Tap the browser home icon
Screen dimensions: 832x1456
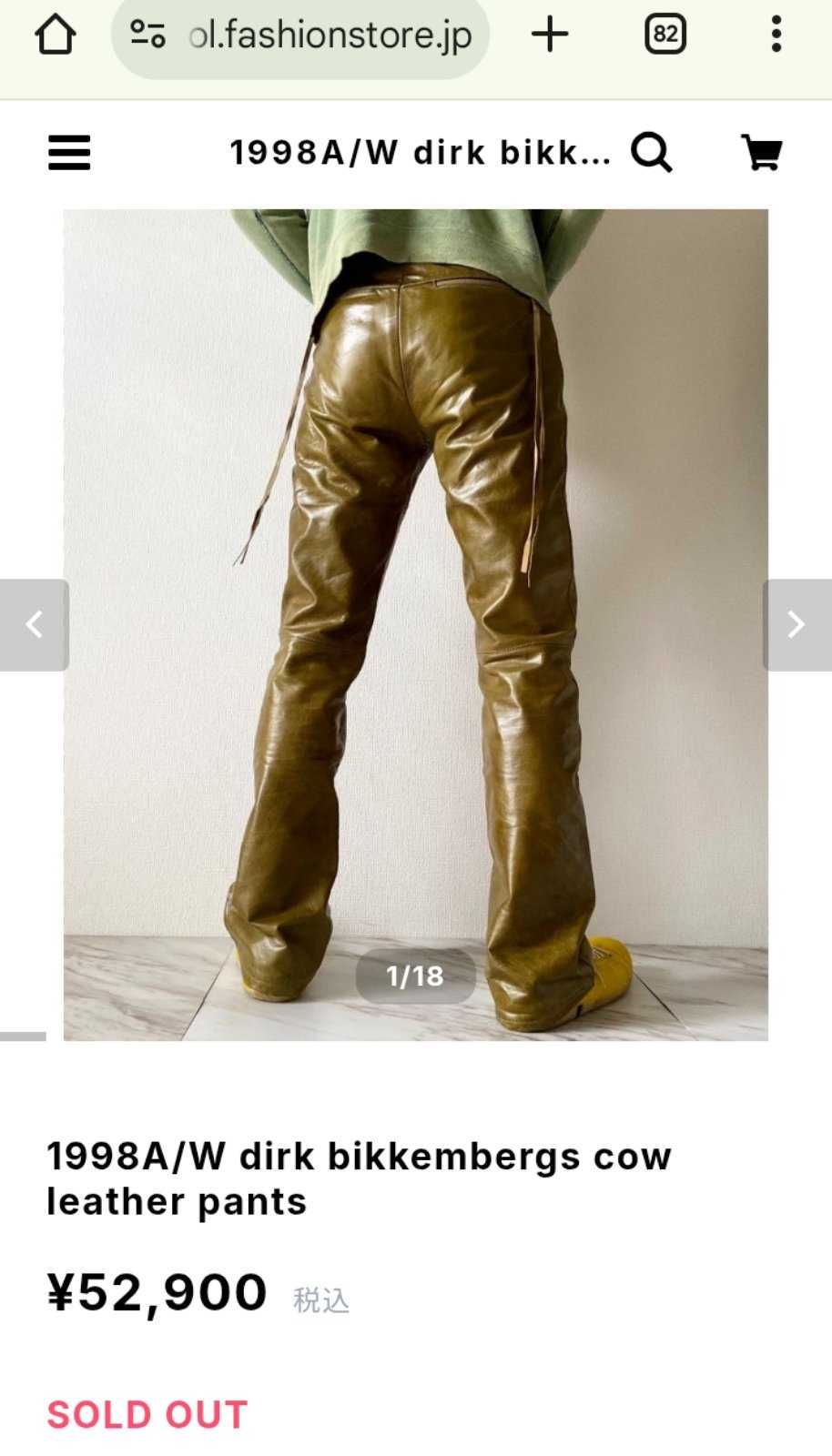click(56, 35)
